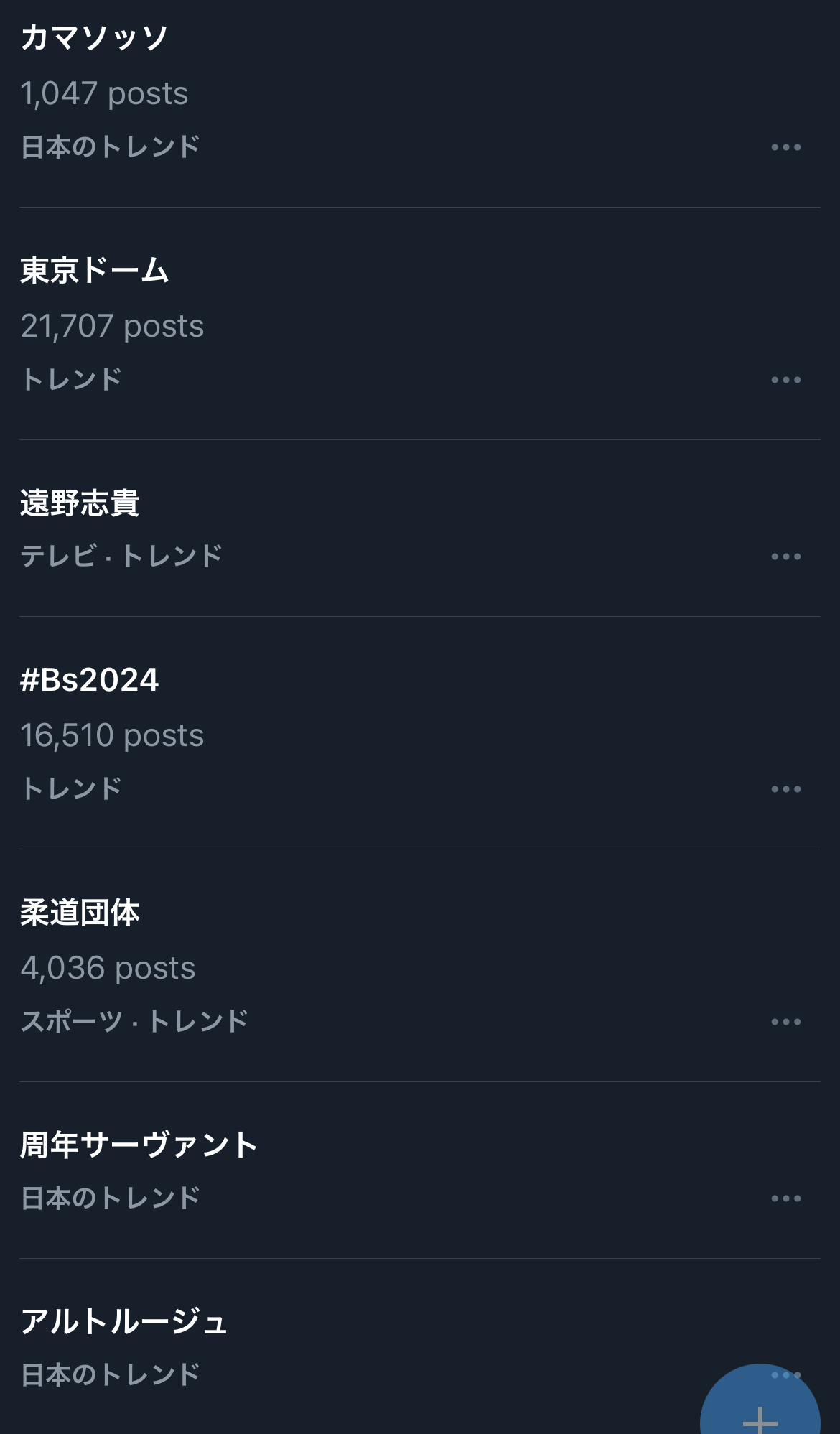
Task: Open more options for カマソッソ
Action: tap(785, 147)
